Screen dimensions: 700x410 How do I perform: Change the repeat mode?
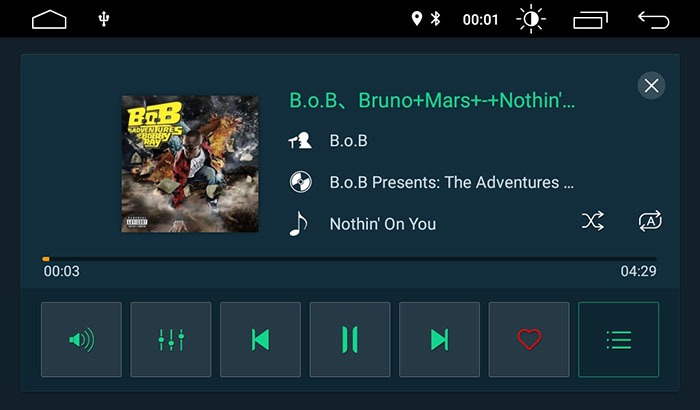(x=650, y=222)
